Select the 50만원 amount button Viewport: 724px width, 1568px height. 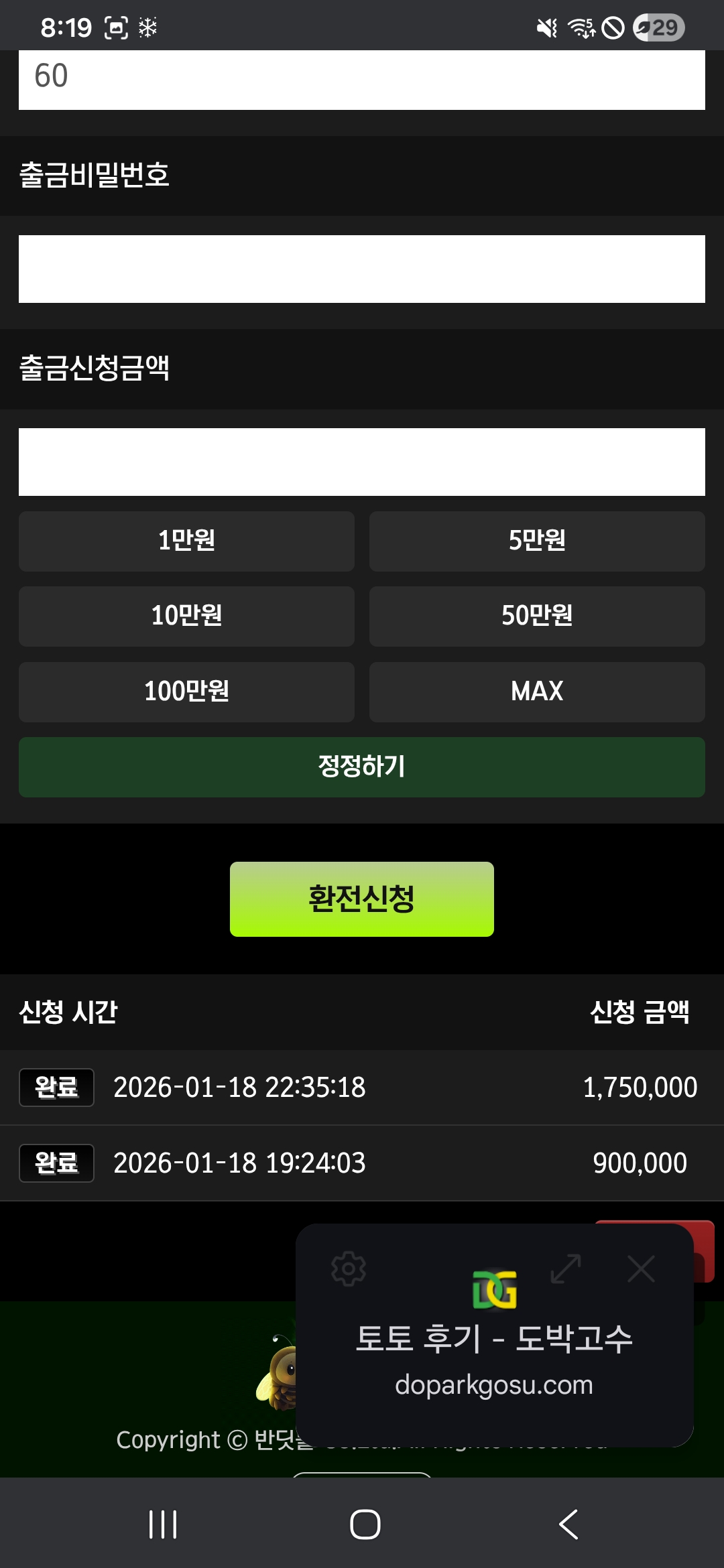[537, 616]
